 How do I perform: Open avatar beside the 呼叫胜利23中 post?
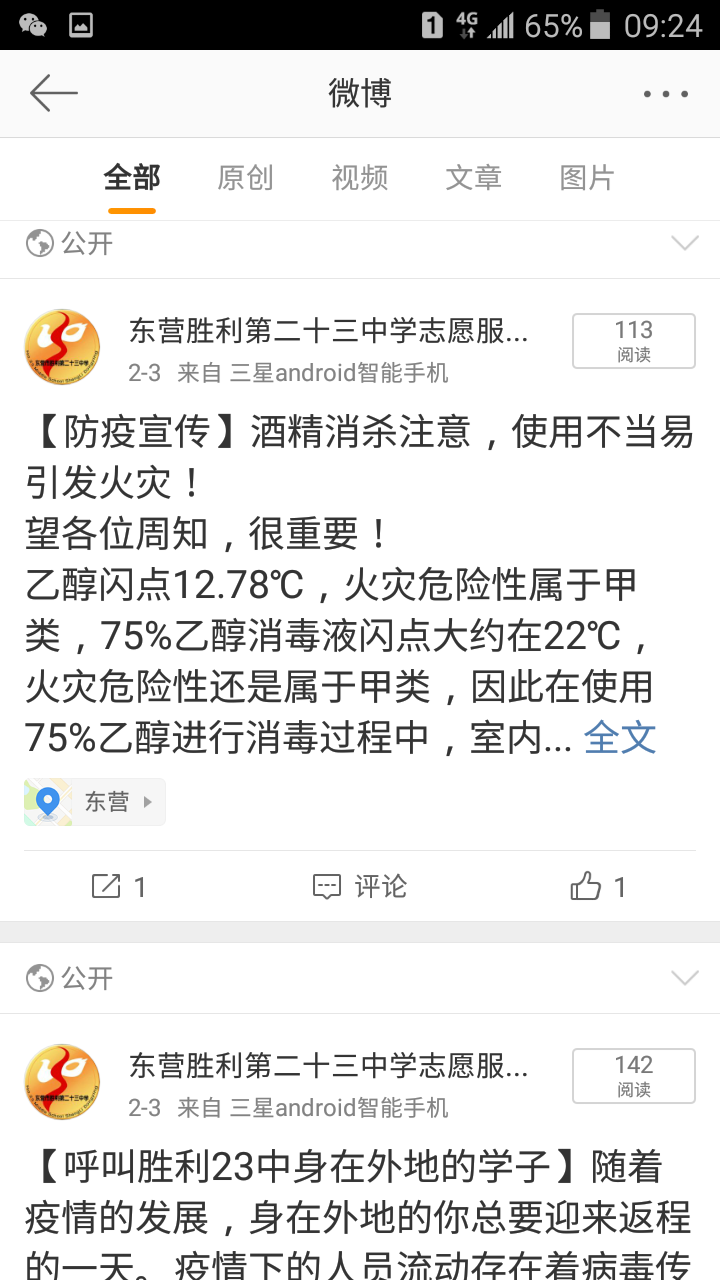pyautogui.click(x=62, y=1082)
